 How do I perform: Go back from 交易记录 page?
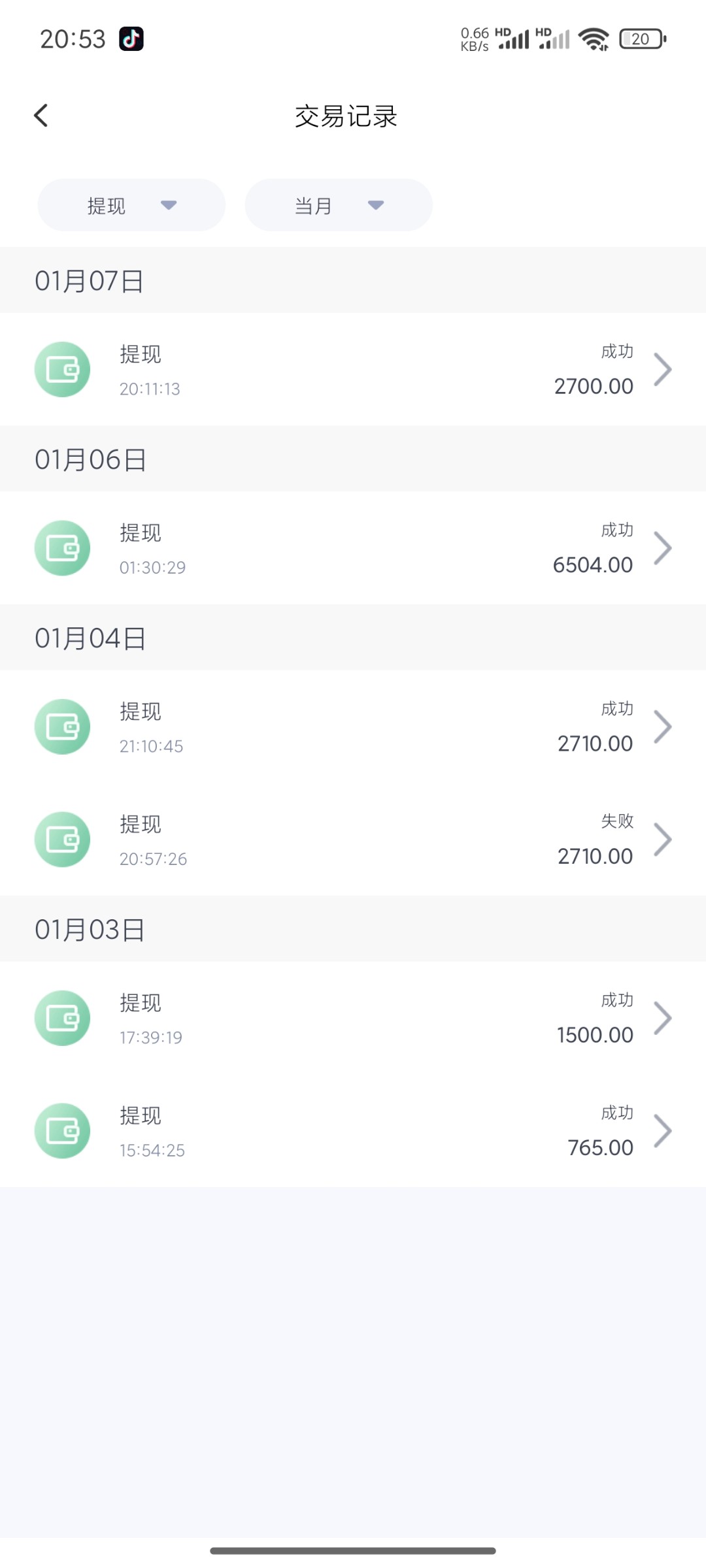click(x=41, y=116)
